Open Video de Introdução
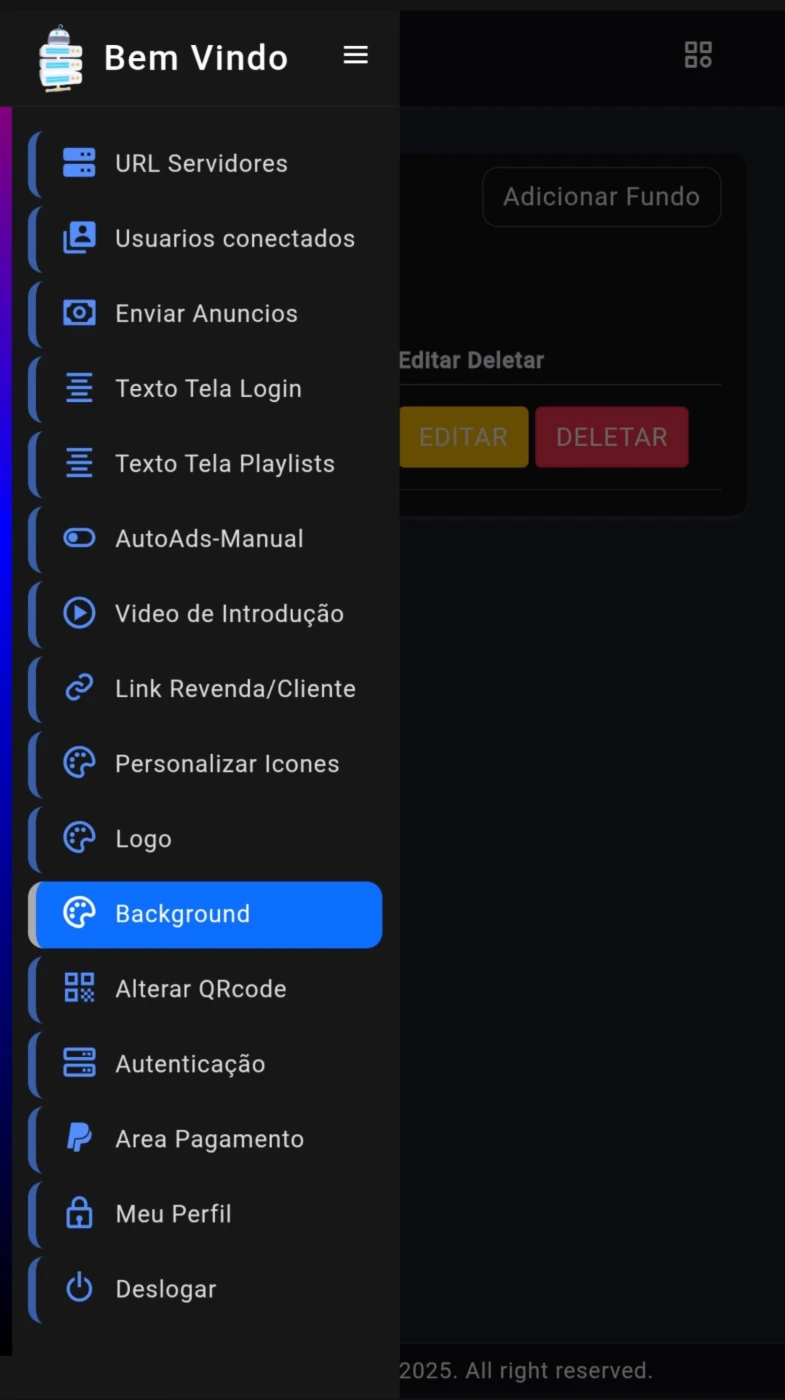785x1400 pixels. coord(205,614)
